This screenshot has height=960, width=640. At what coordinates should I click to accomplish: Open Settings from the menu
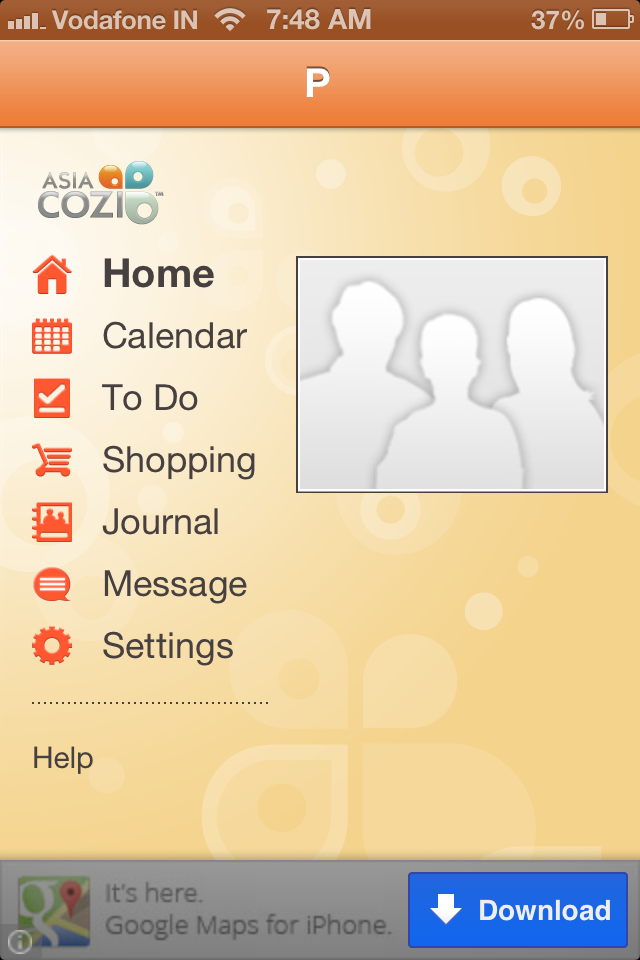coord(132,646)
